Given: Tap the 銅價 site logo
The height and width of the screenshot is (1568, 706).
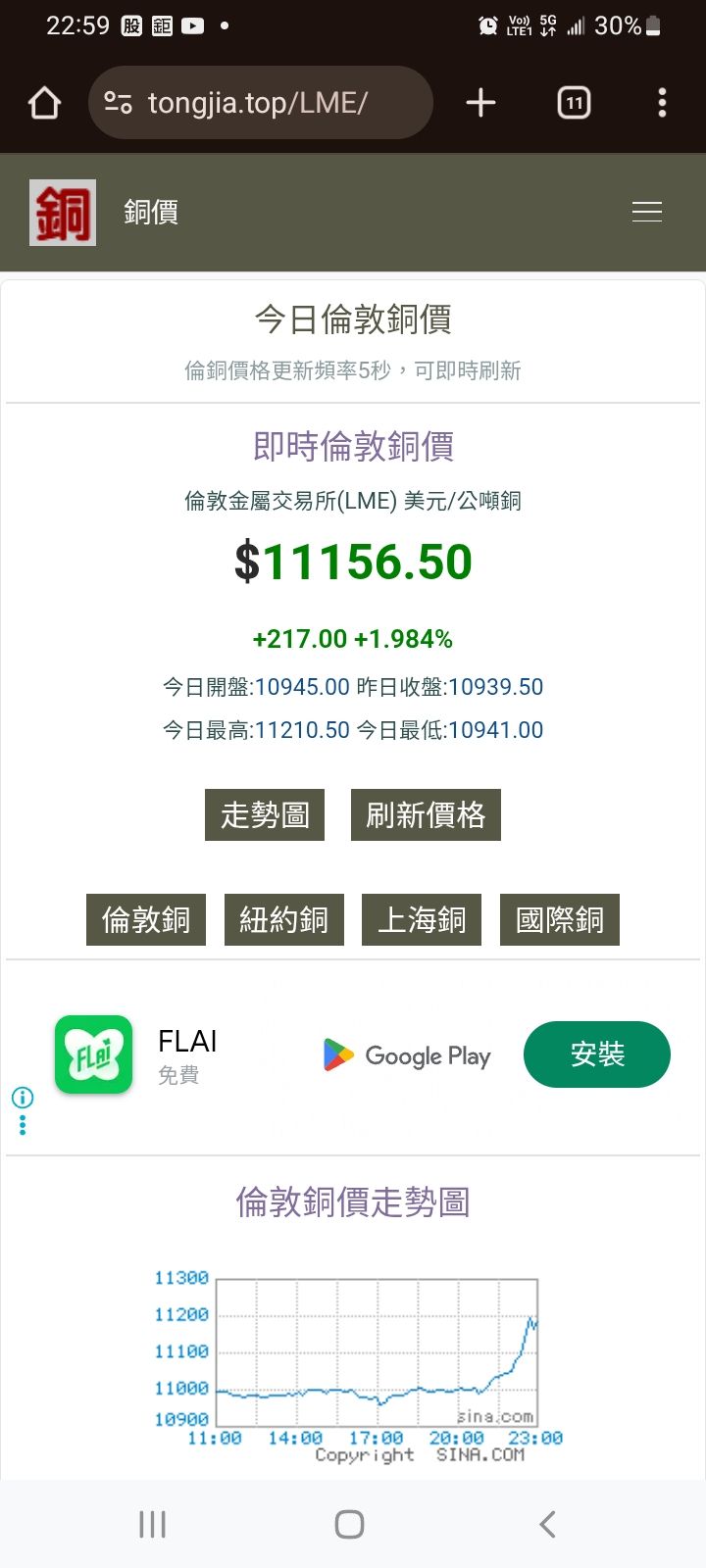Looking at the screenshot, I should click(63, 212).
